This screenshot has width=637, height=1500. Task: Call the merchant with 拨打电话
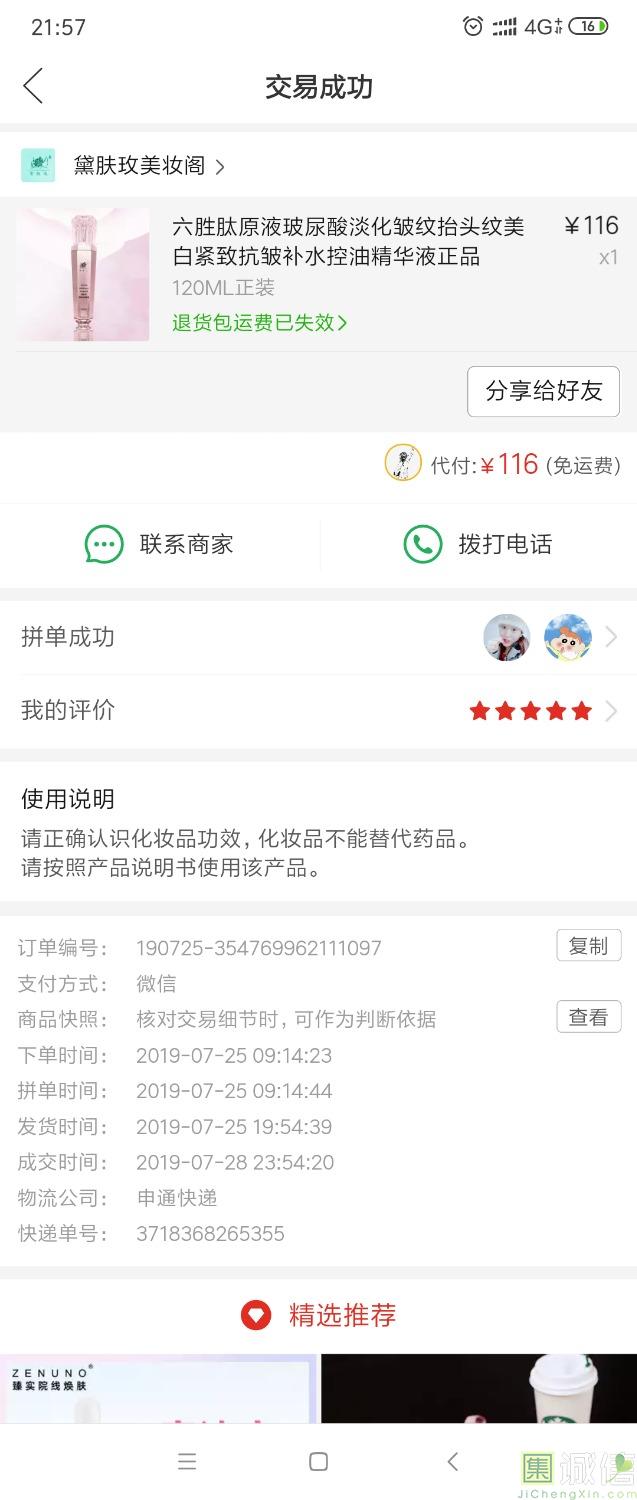point(478,545)
